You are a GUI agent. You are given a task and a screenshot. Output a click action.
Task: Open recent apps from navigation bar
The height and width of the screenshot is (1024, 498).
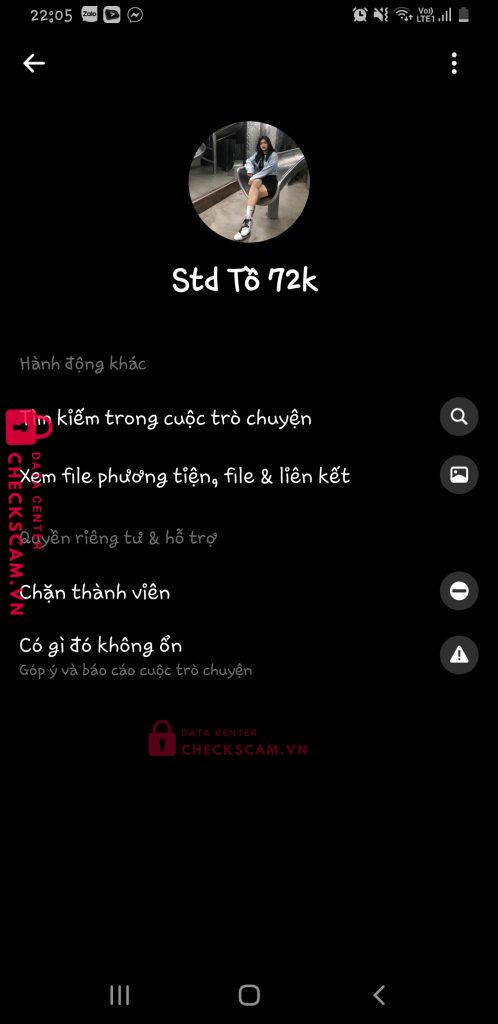(x=119, y=995)
